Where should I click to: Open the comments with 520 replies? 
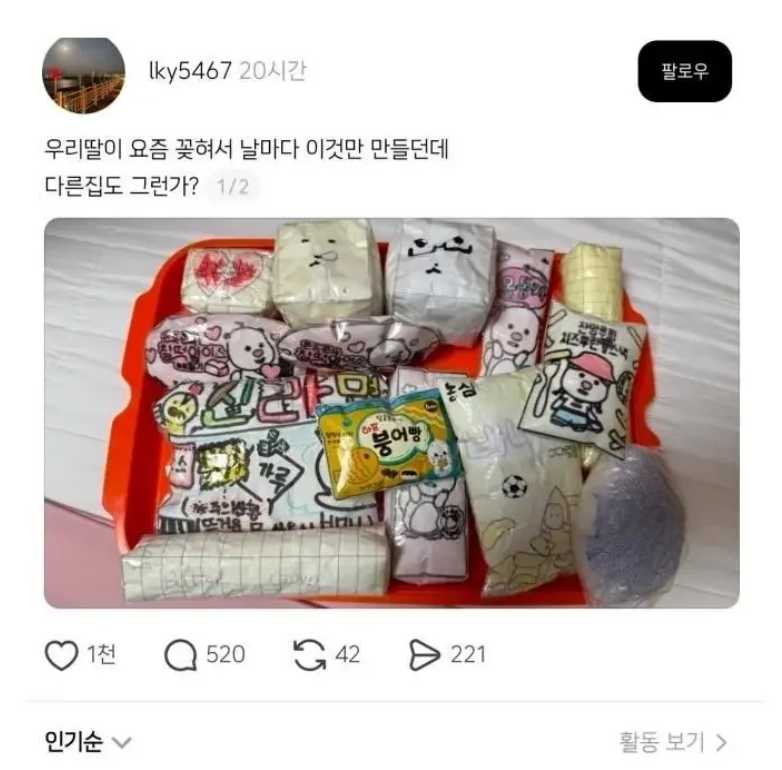181,656
